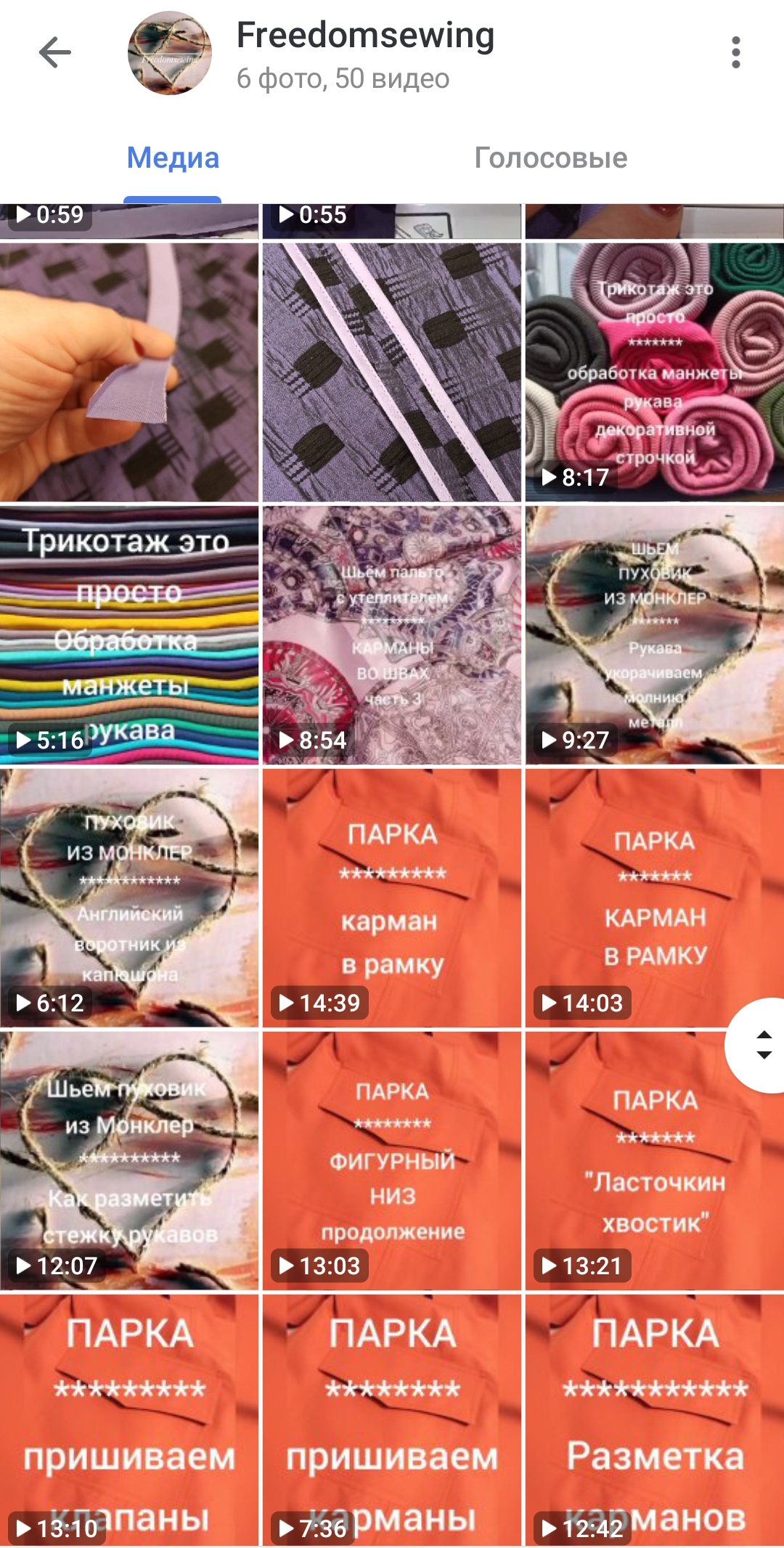
Task: Go back with the arrow icon
Action: point(54,52)
